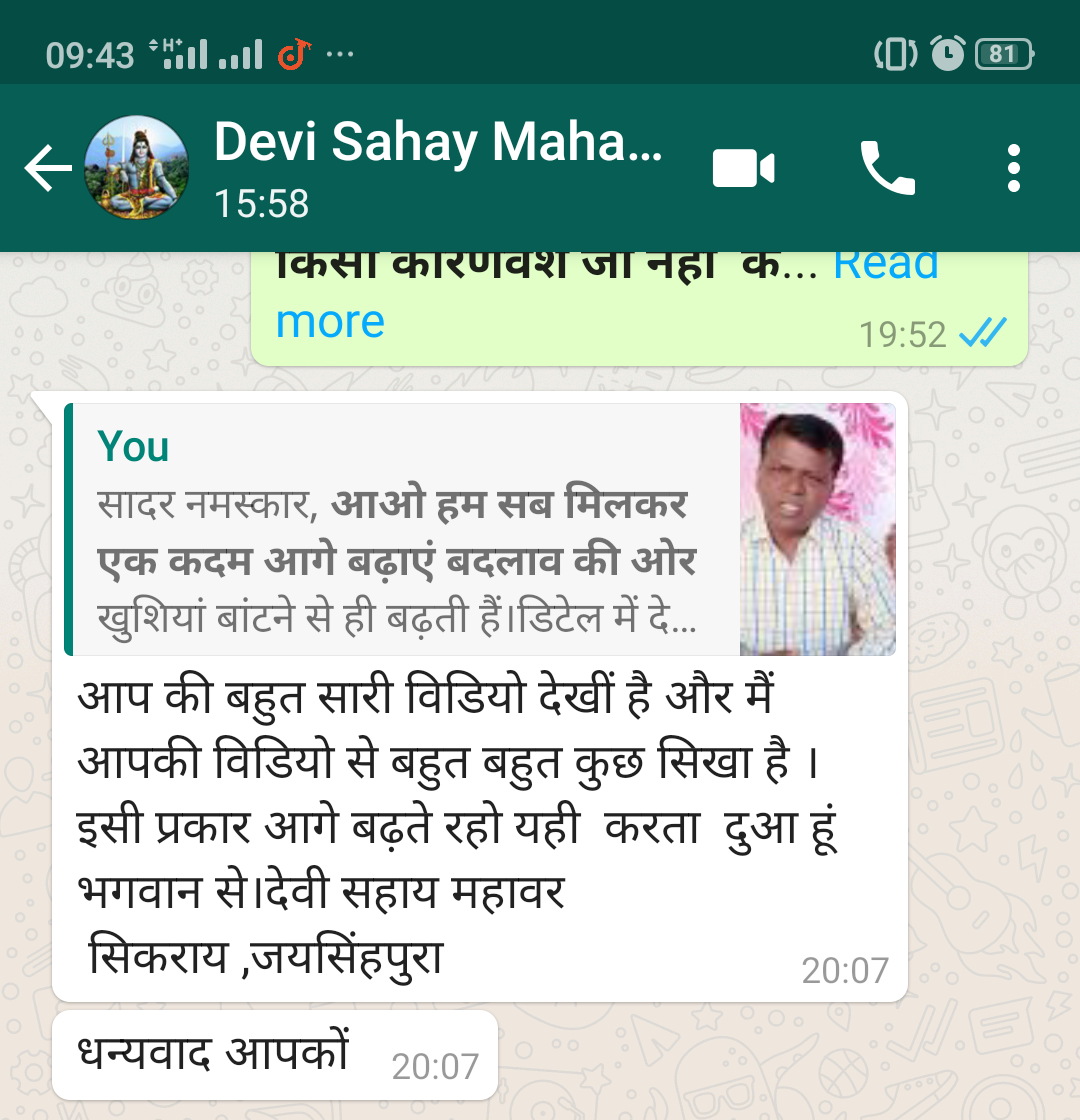Start a video call

[x=743, y=169]
